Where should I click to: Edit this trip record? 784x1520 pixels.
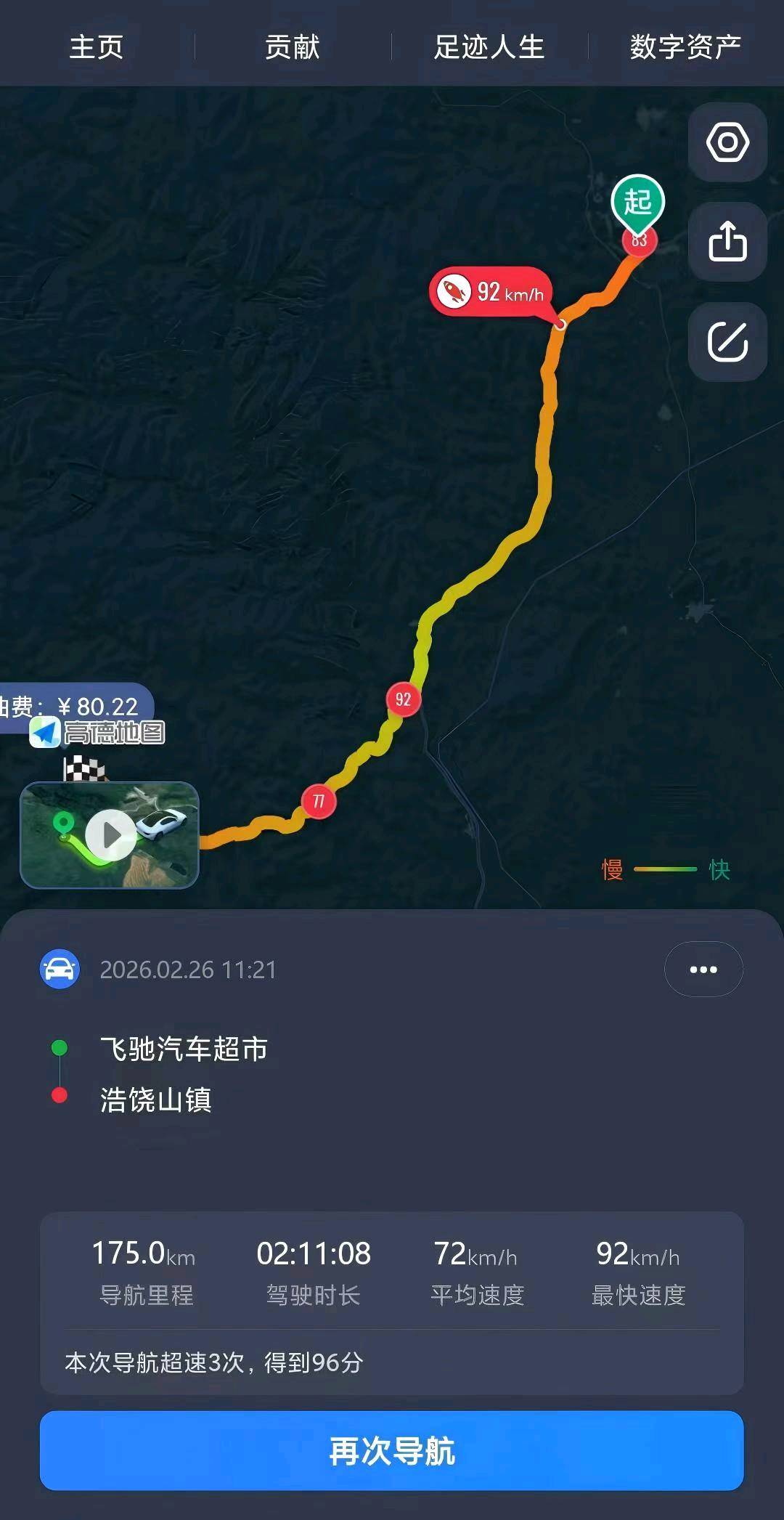coord(727,342)
